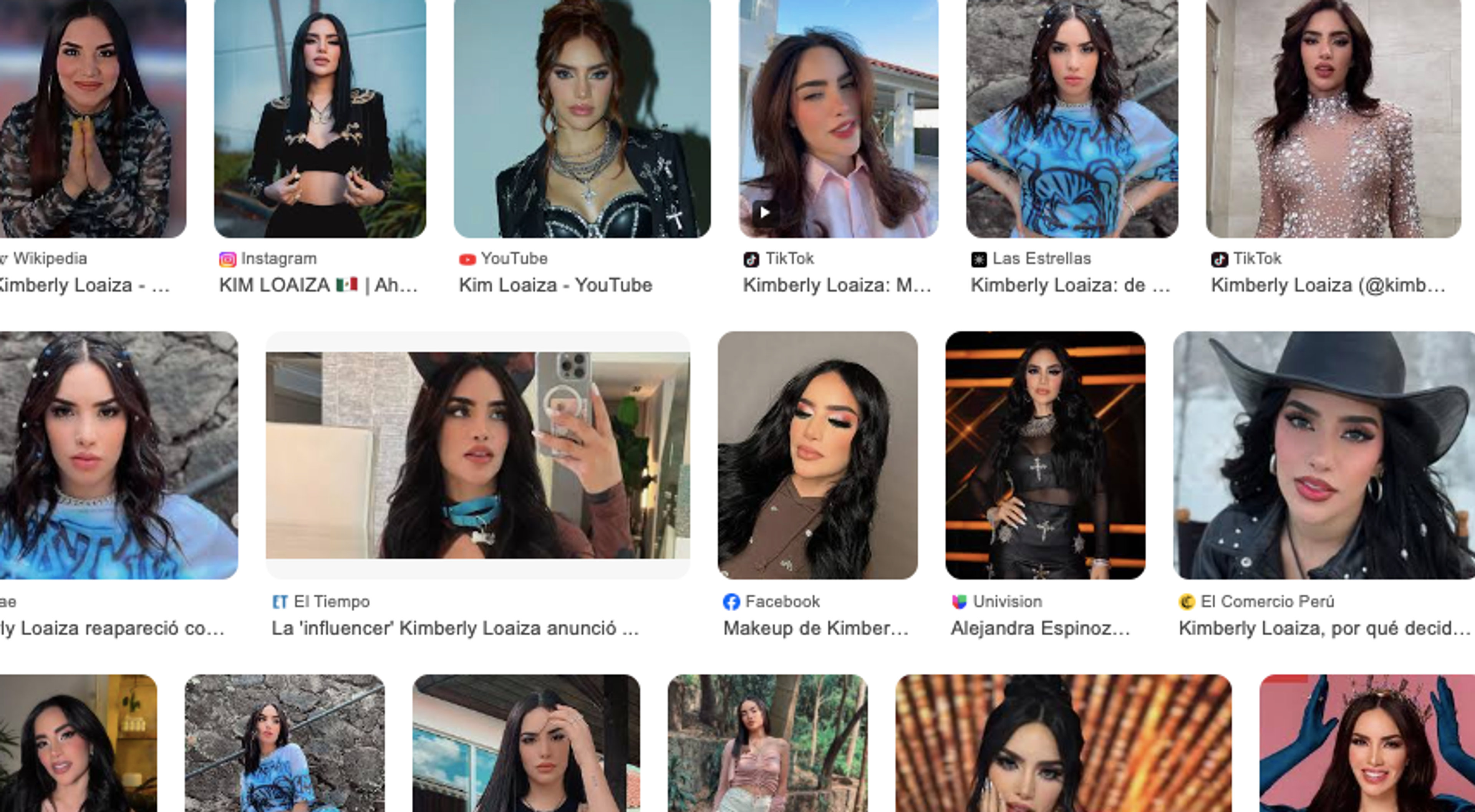Open the El Comercio Perú cowboy hat result

[x=1324, y=455]
